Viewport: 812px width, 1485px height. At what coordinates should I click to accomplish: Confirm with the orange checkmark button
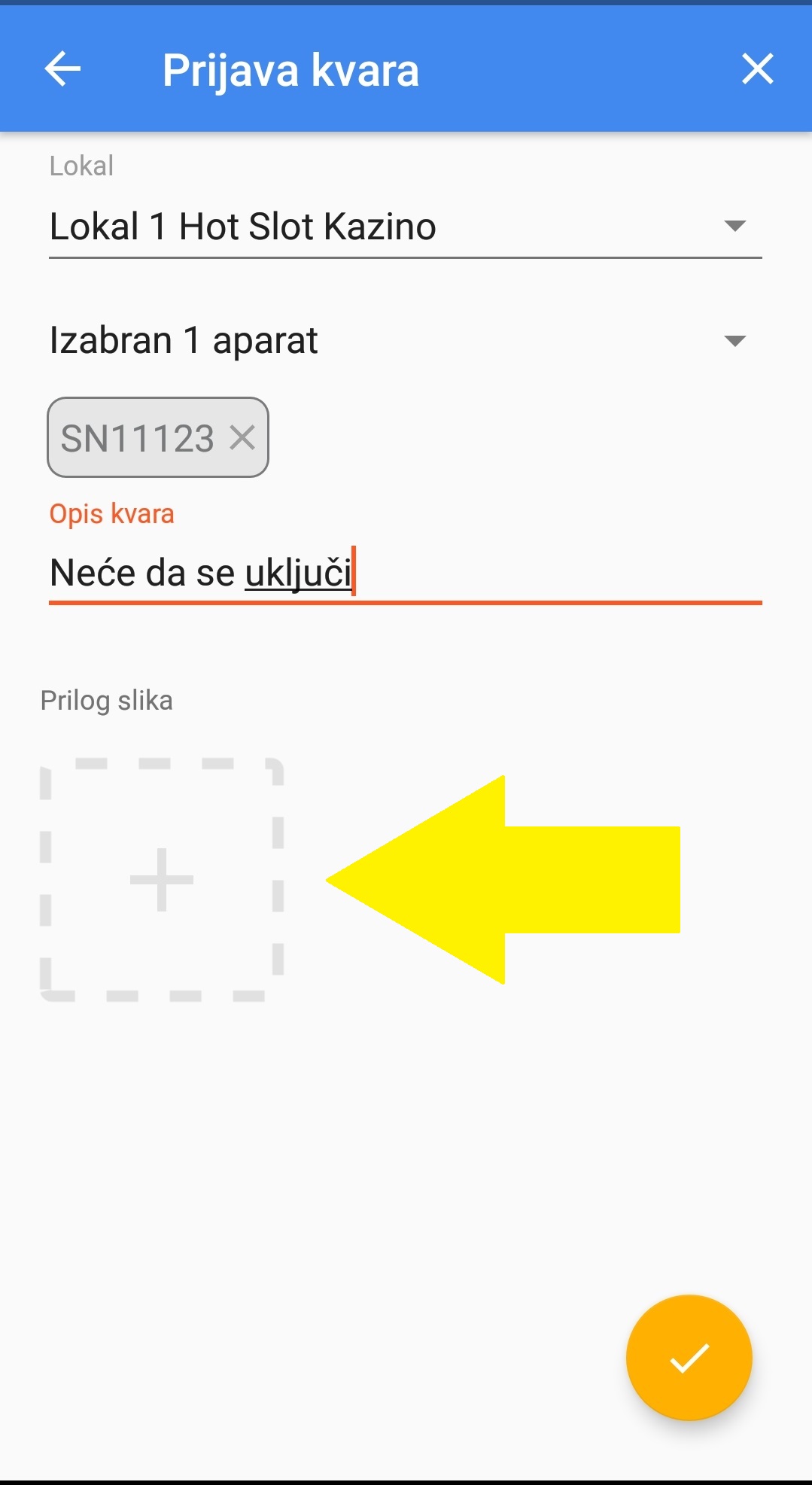(x=689, y=1357)
